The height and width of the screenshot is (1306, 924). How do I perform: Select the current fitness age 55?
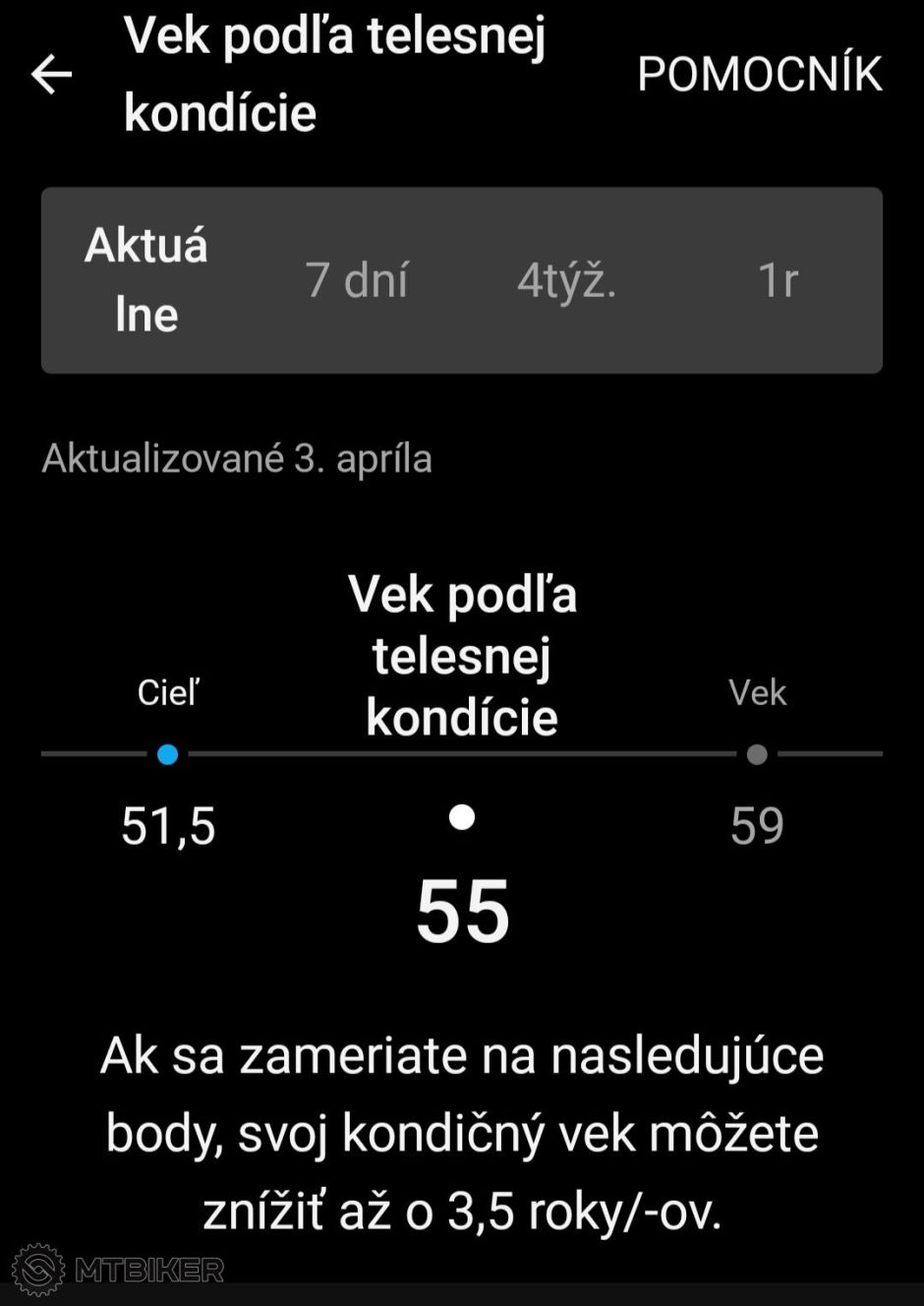coord(462,913)
